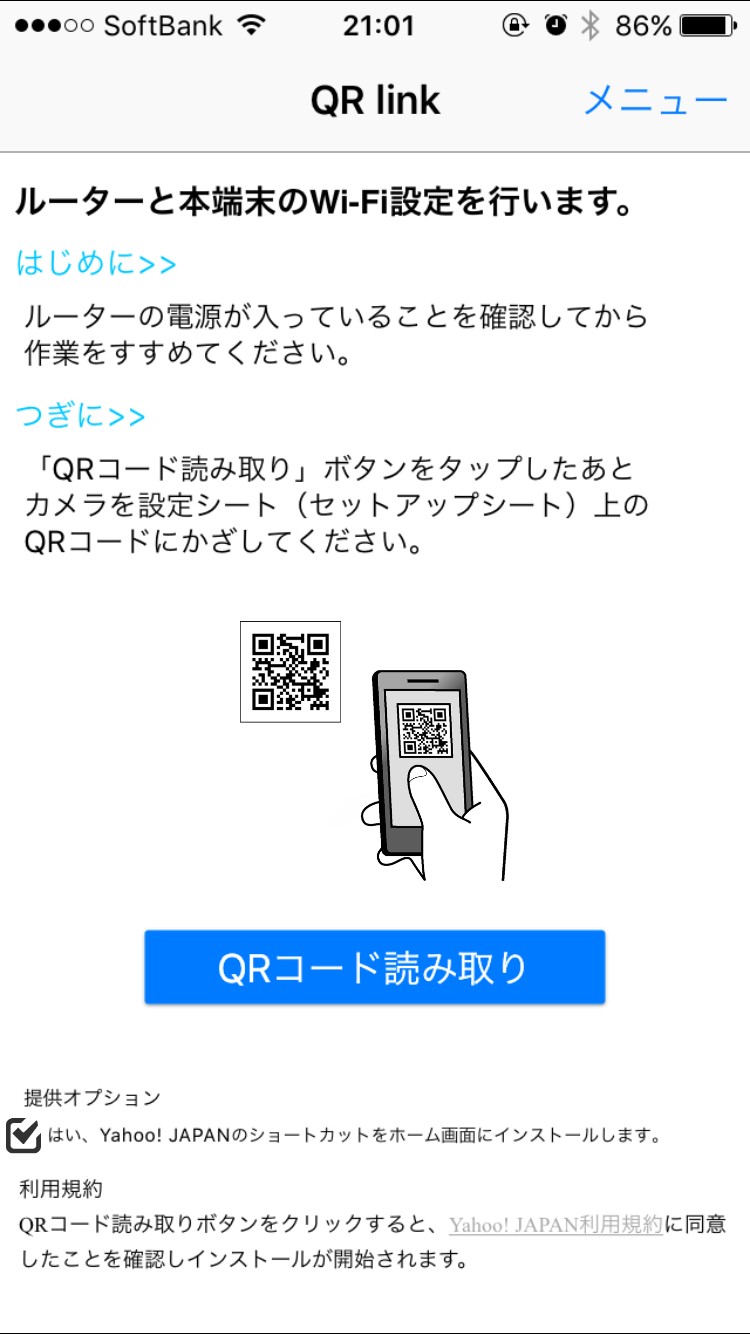Tap the QRコード読み取り button
This screenshot has height=1334, width=750.
point(374,967)
